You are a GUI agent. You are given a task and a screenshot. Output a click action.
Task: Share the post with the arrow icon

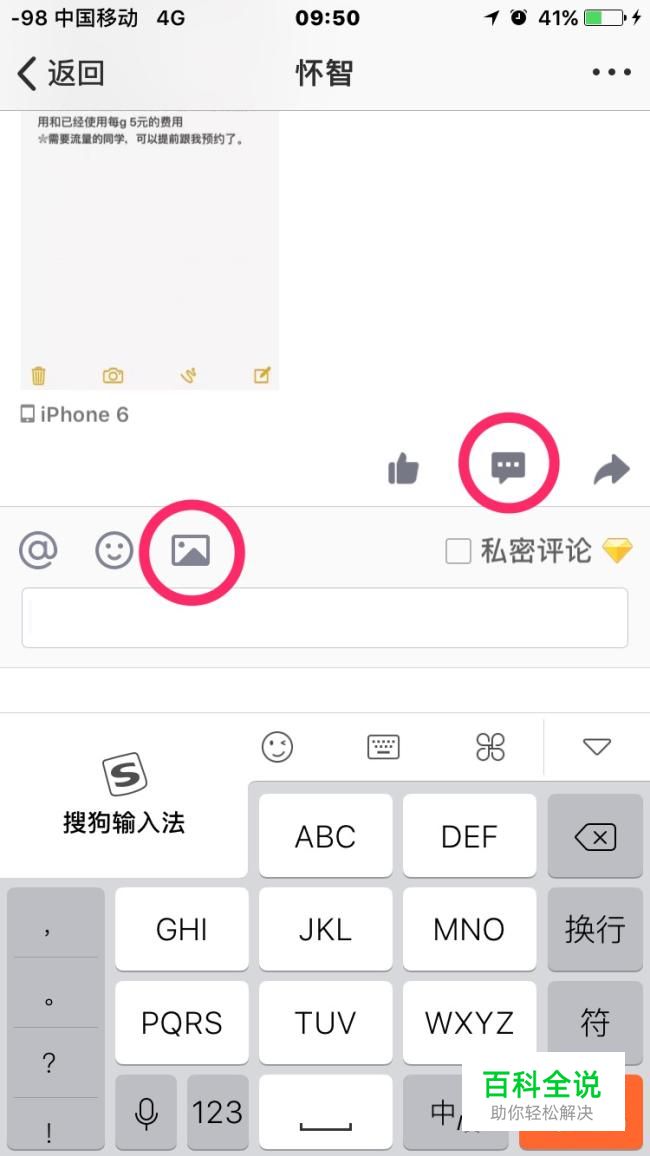pos(611,469)
